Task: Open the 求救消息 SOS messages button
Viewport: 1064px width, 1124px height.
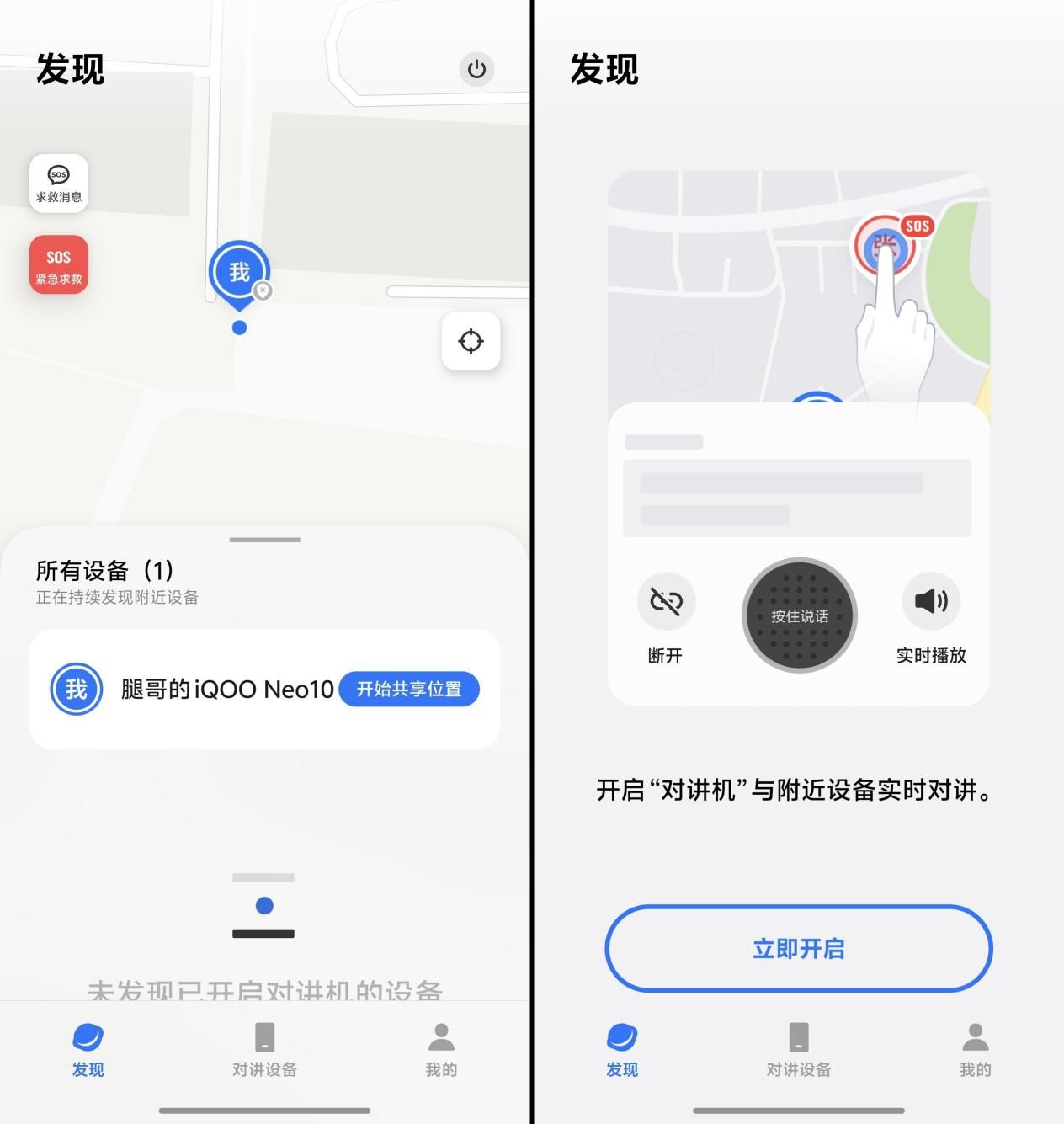Action: 59,183
